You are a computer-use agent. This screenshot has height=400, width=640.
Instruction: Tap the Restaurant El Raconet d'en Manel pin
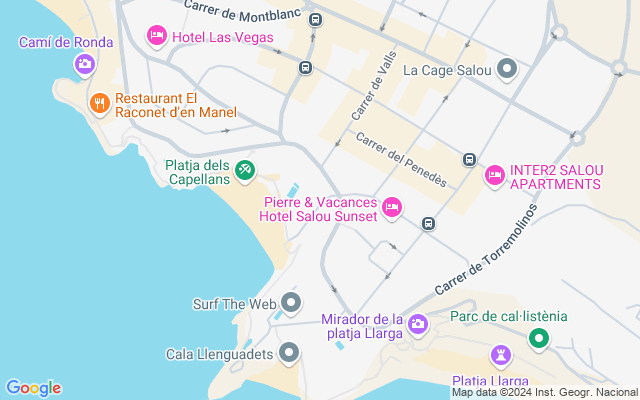[x=100, y=104]
